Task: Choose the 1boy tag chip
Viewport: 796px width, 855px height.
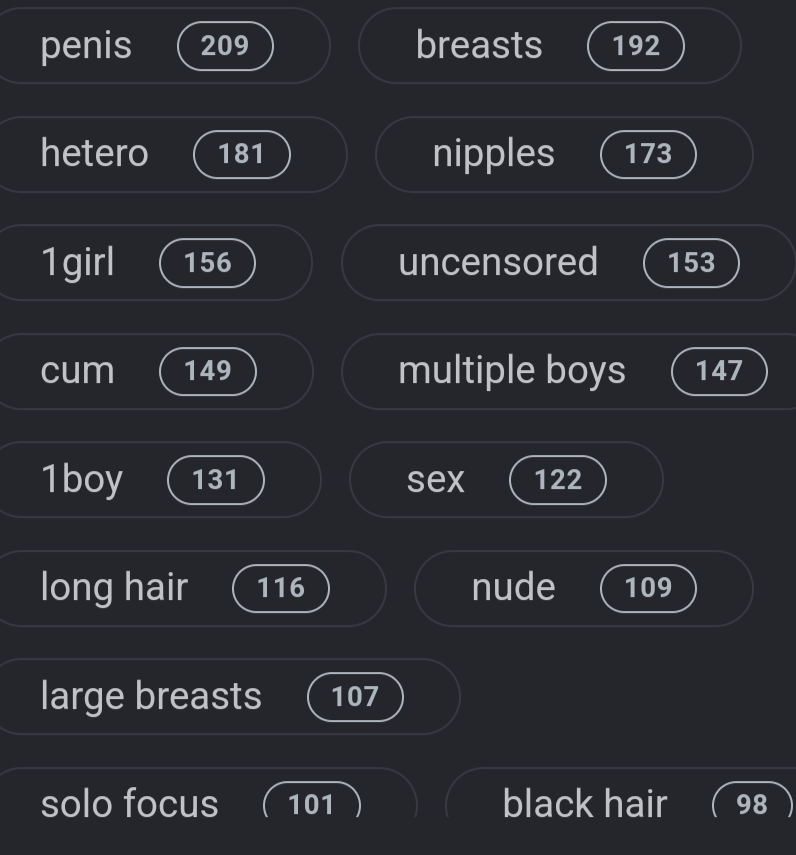Action: (151, 479)
